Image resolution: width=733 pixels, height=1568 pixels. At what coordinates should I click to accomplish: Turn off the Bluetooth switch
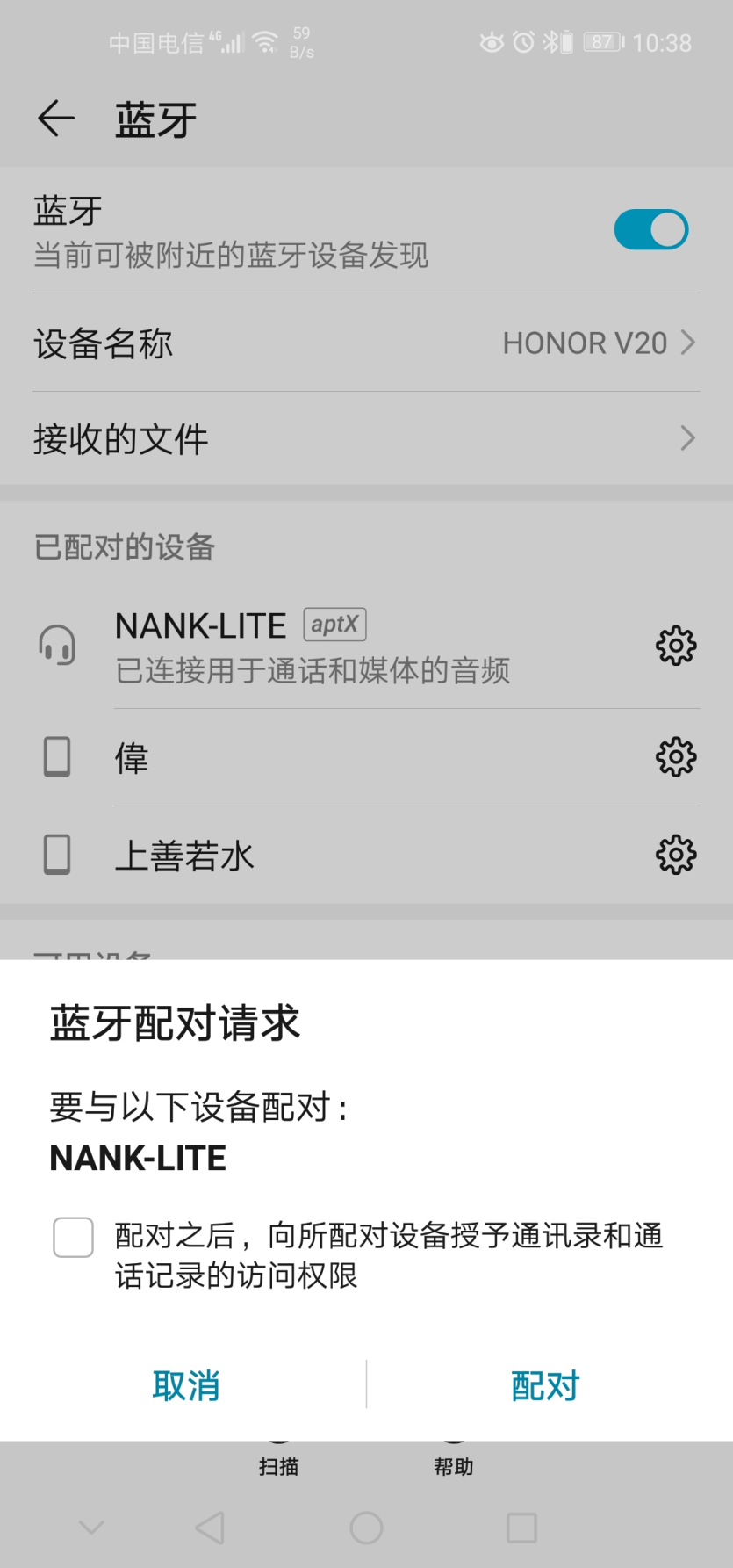point(650,228)
